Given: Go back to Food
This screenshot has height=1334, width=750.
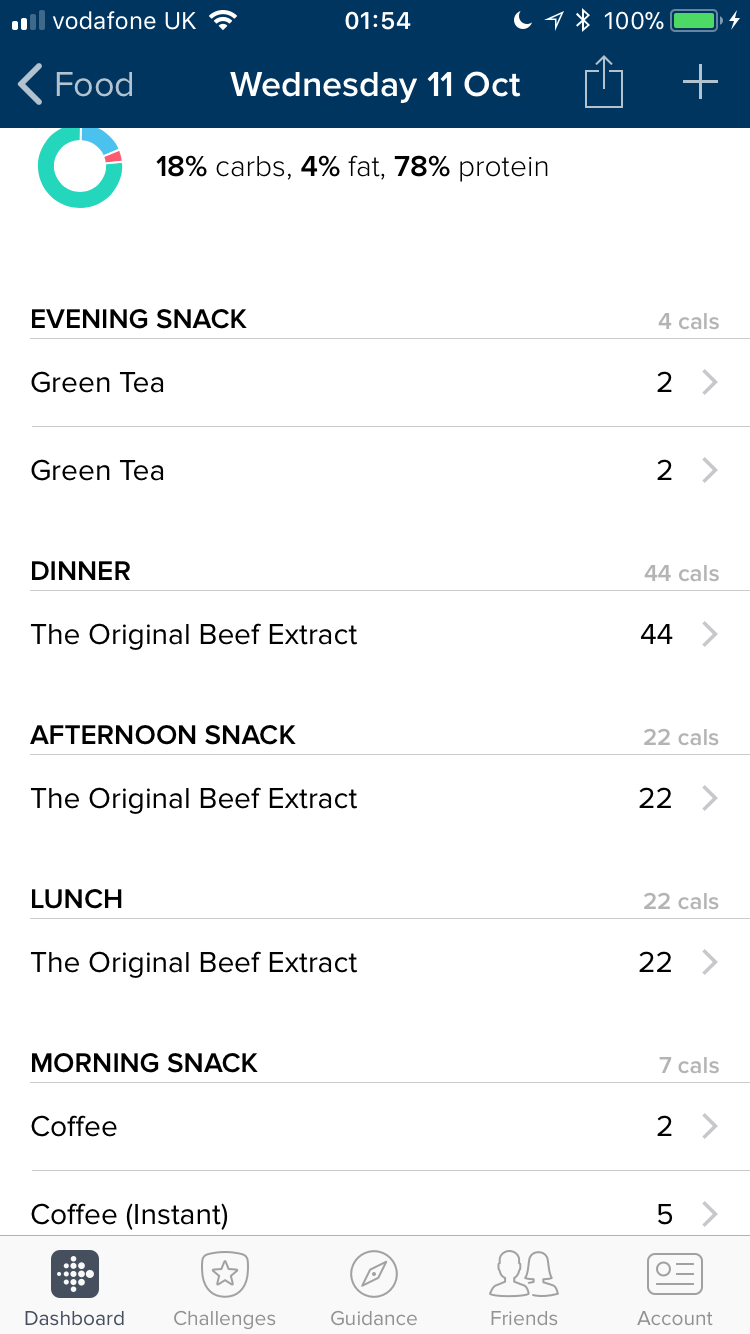Looking at the screenshot, I should point(76,85).
